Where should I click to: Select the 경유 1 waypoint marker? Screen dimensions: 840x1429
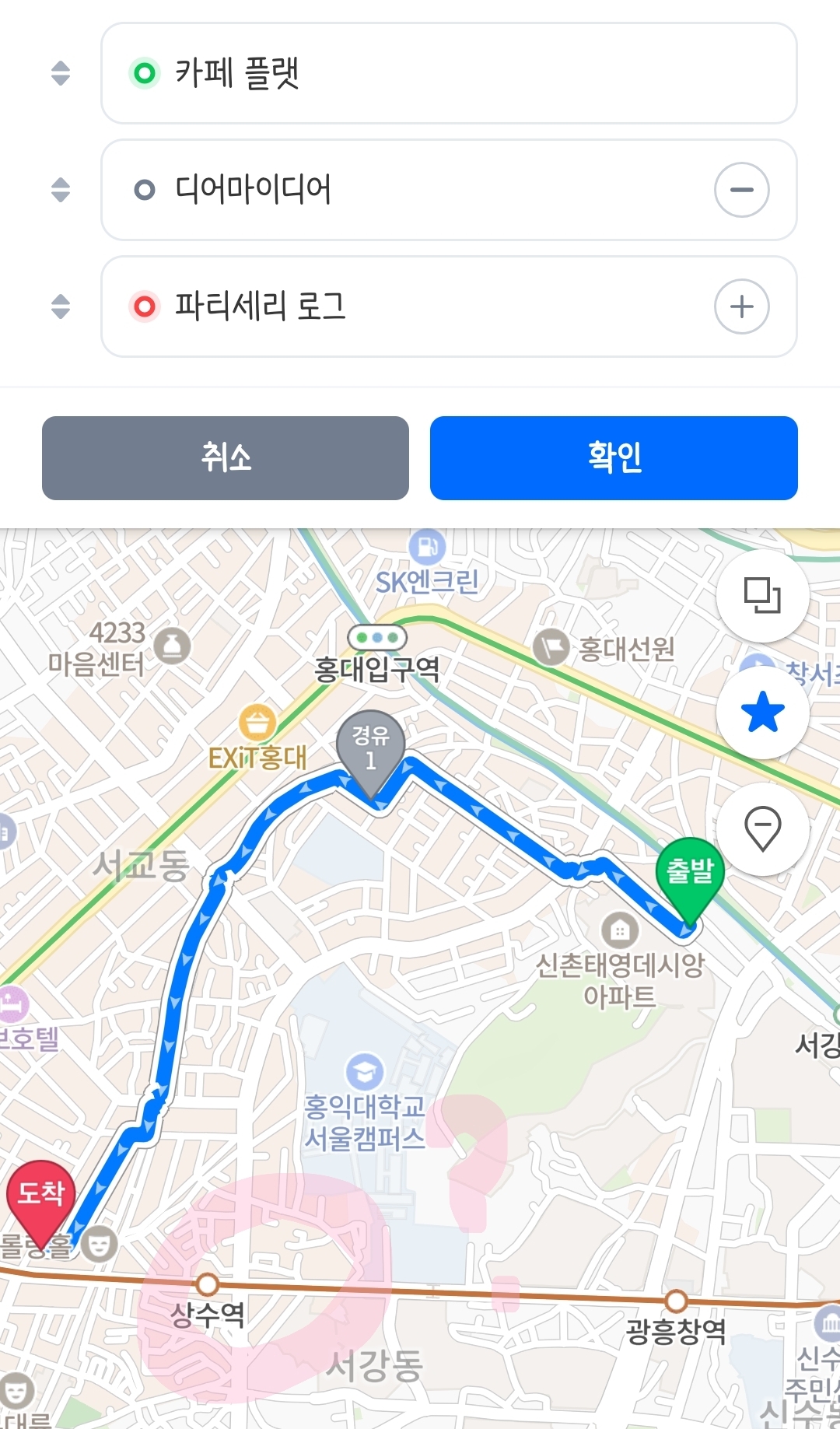371,748
